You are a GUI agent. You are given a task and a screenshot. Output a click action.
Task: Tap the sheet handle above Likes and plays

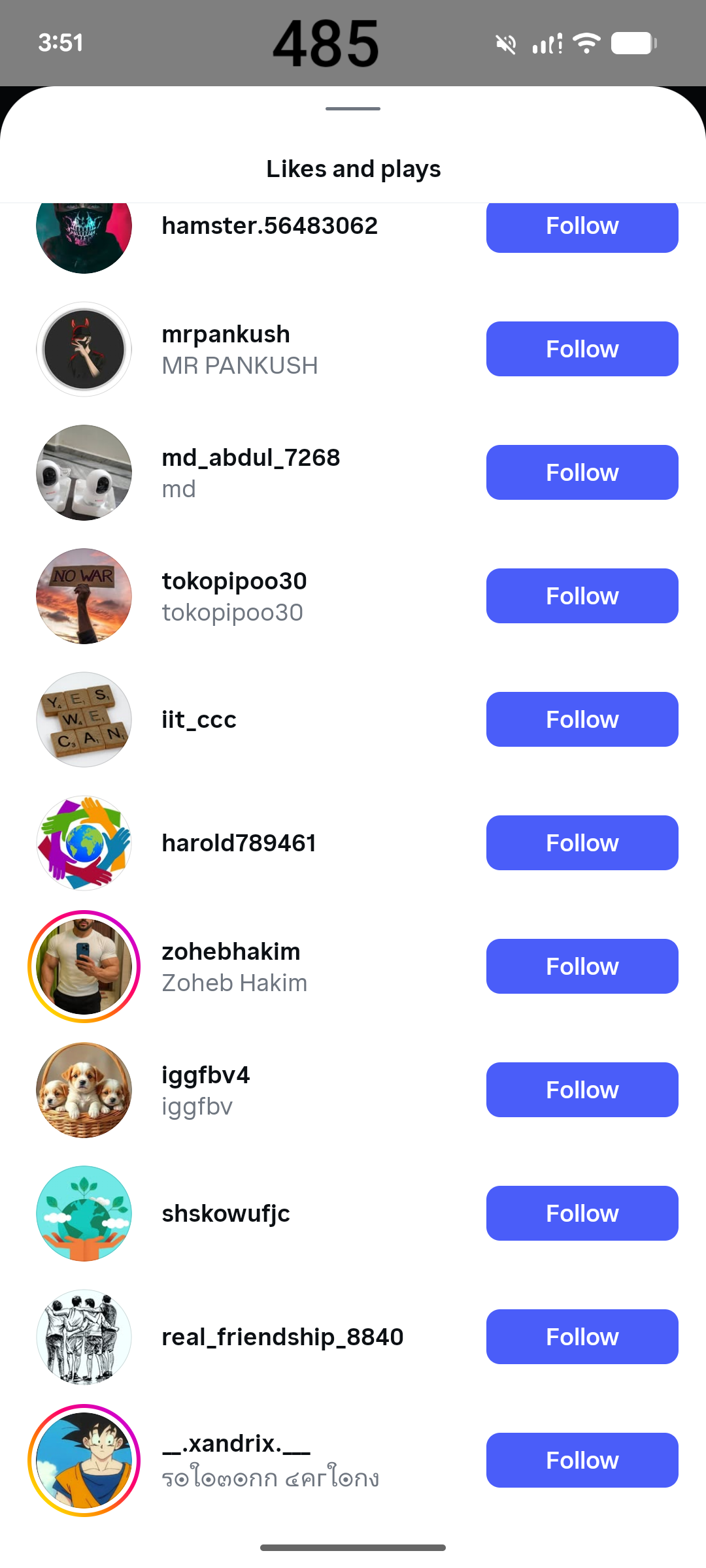coord(353,108)
